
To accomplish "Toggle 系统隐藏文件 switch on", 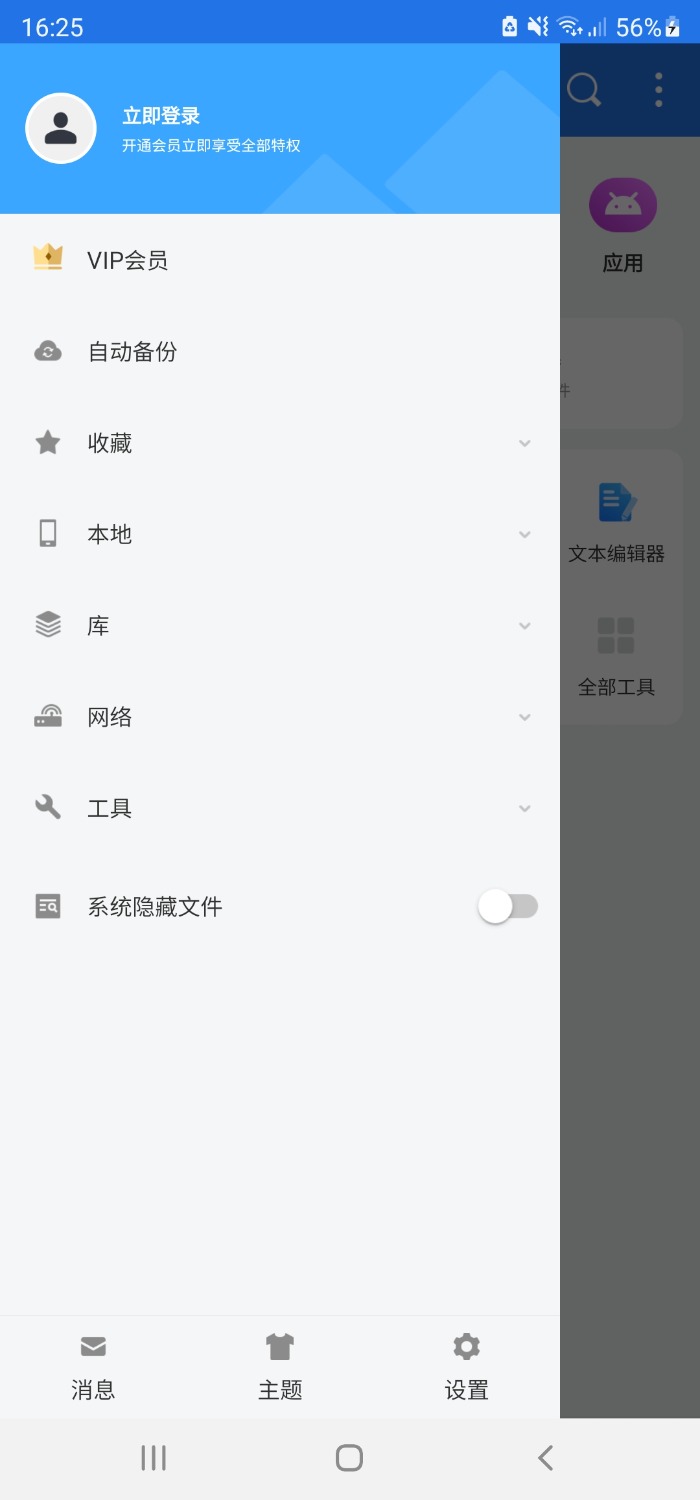I will 508,906.
